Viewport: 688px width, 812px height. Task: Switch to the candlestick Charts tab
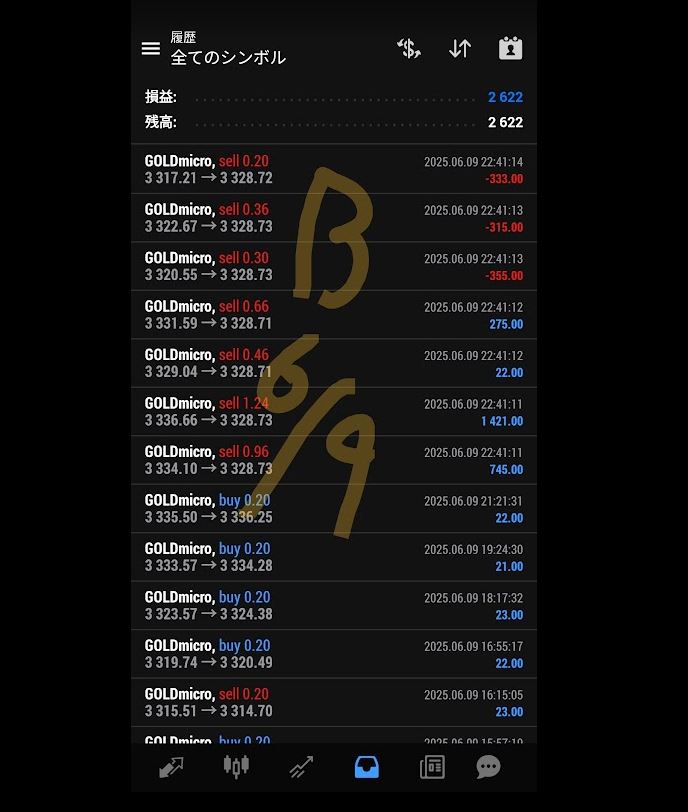[x=236, y=767]
